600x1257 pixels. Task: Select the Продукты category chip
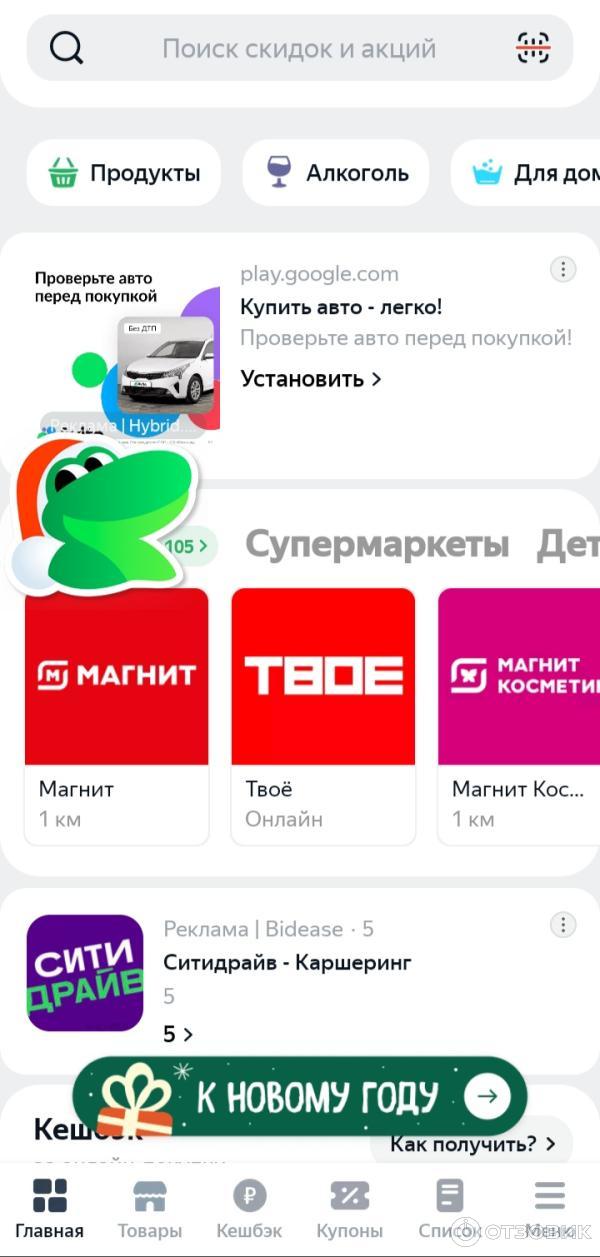[x=124, y=173]
